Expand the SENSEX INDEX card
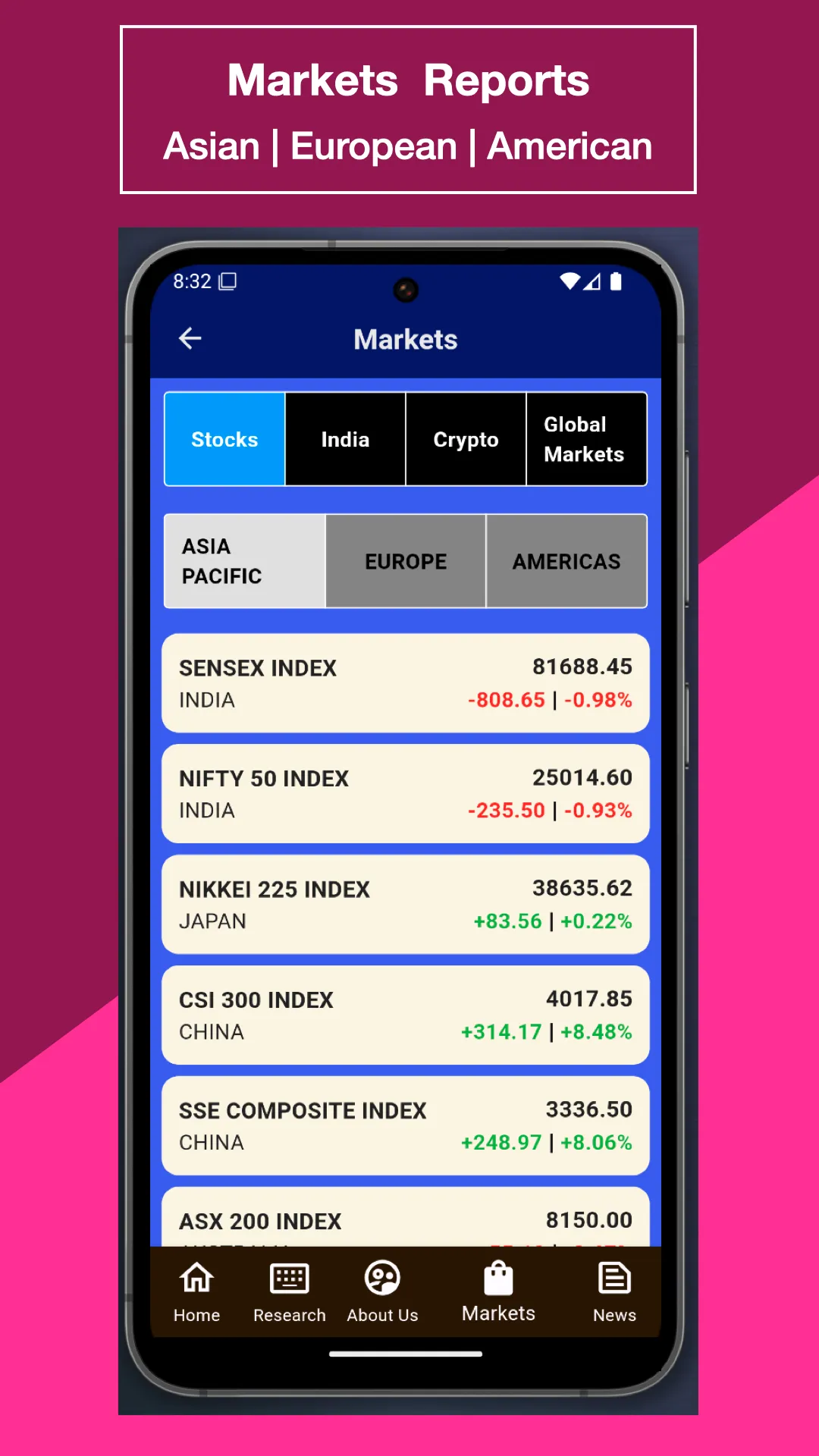 [405, 682]
